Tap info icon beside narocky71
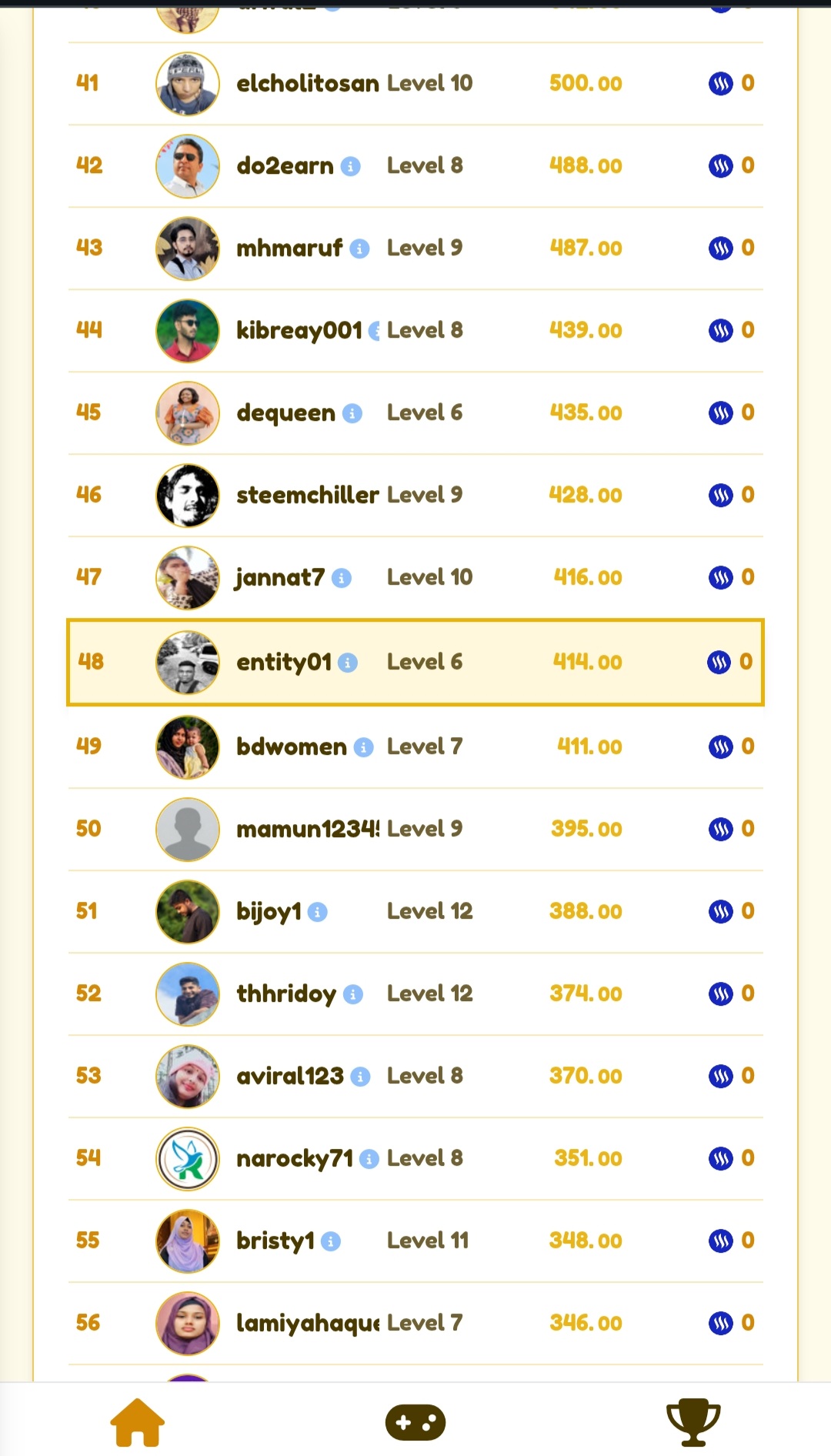This screenshot has height=1456, width=831. (369, 1159)
